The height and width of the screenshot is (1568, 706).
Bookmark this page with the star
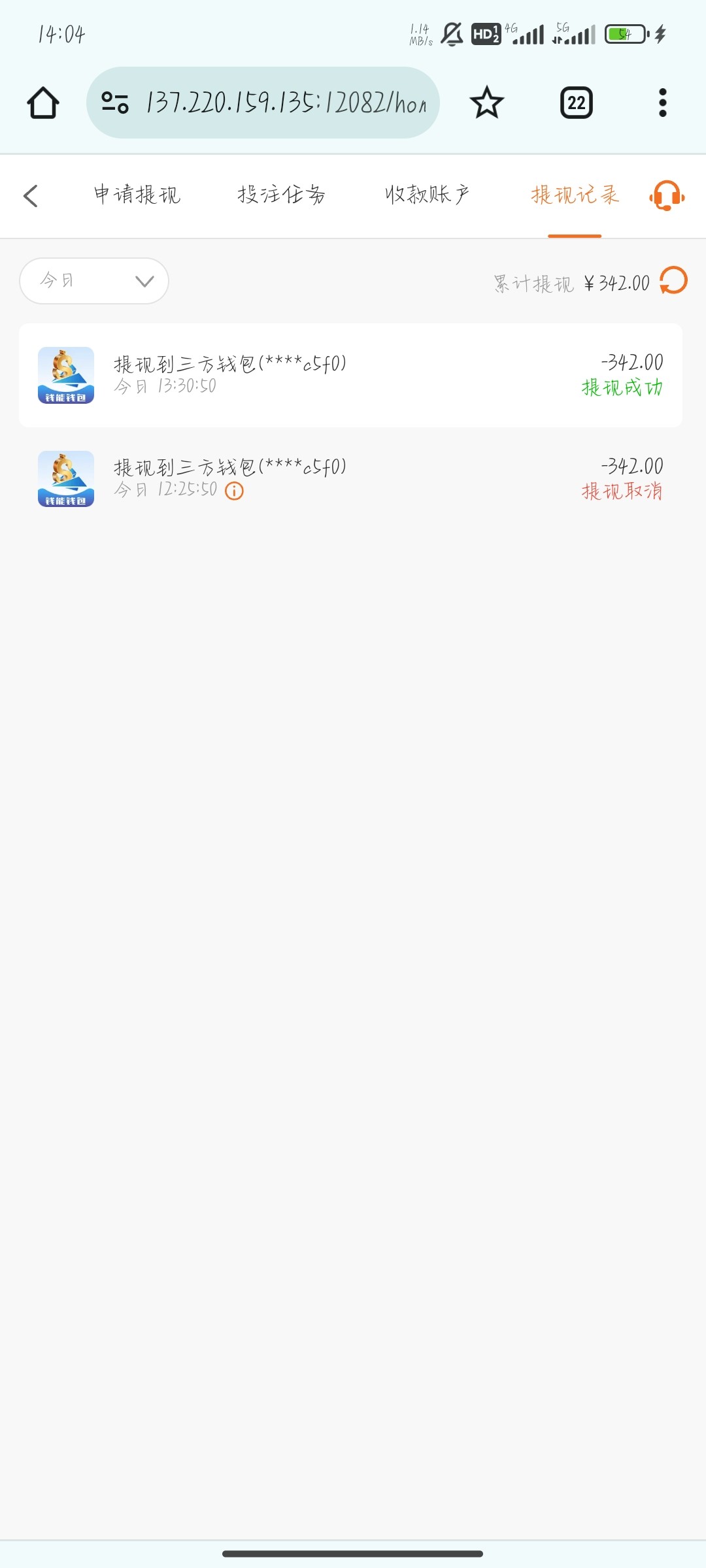pos(487,103)
